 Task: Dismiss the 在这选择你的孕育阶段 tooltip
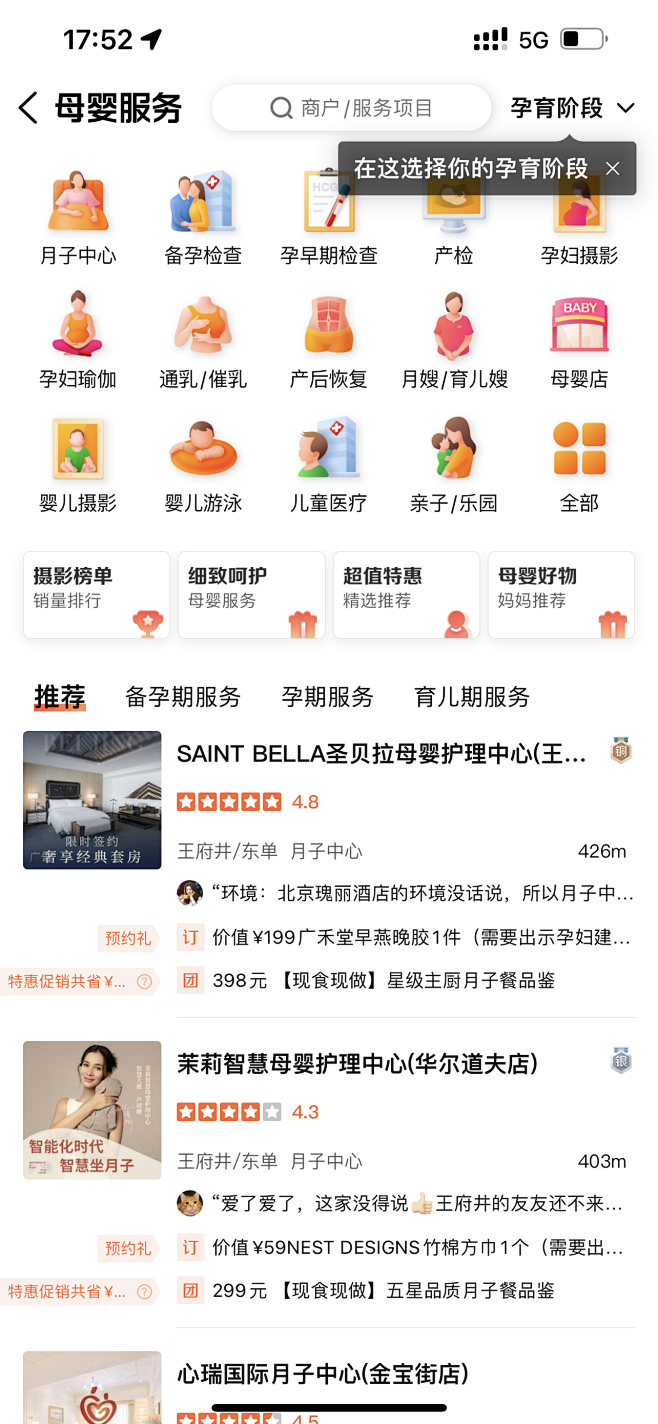613,169
